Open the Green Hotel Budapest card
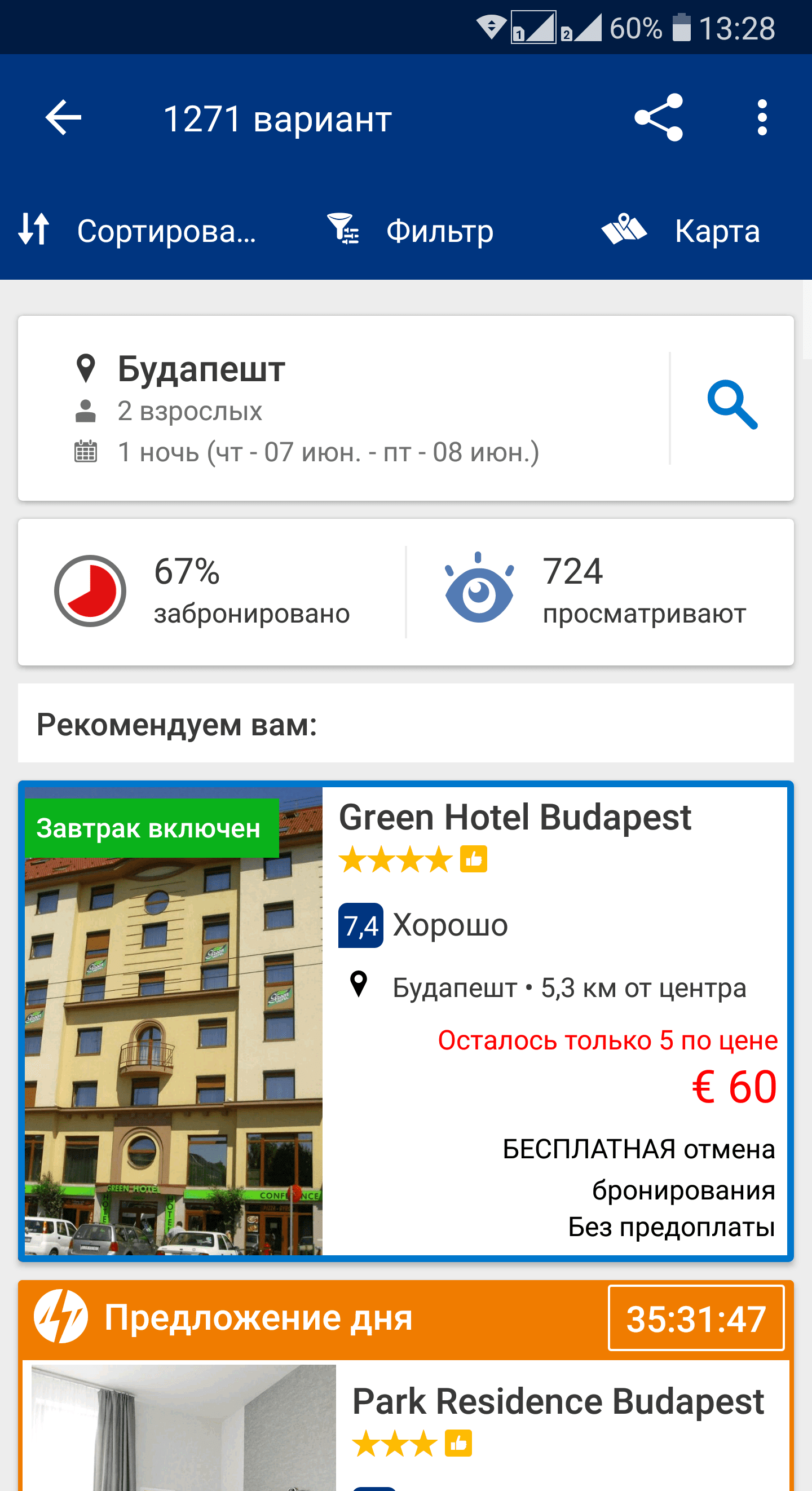The width and height of the screenshot is (812, 1491). 514,817
